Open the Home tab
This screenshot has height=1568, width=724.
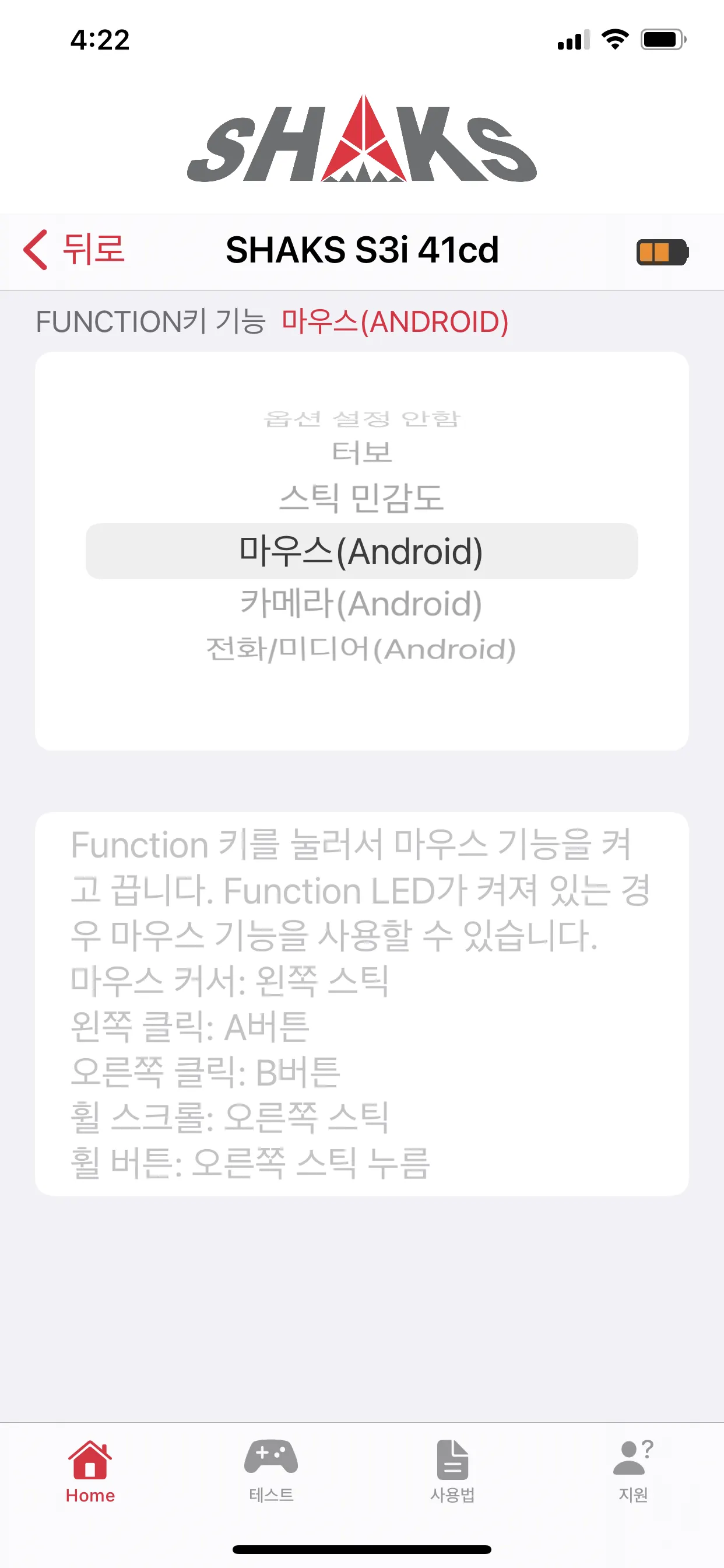(90, 1471)
